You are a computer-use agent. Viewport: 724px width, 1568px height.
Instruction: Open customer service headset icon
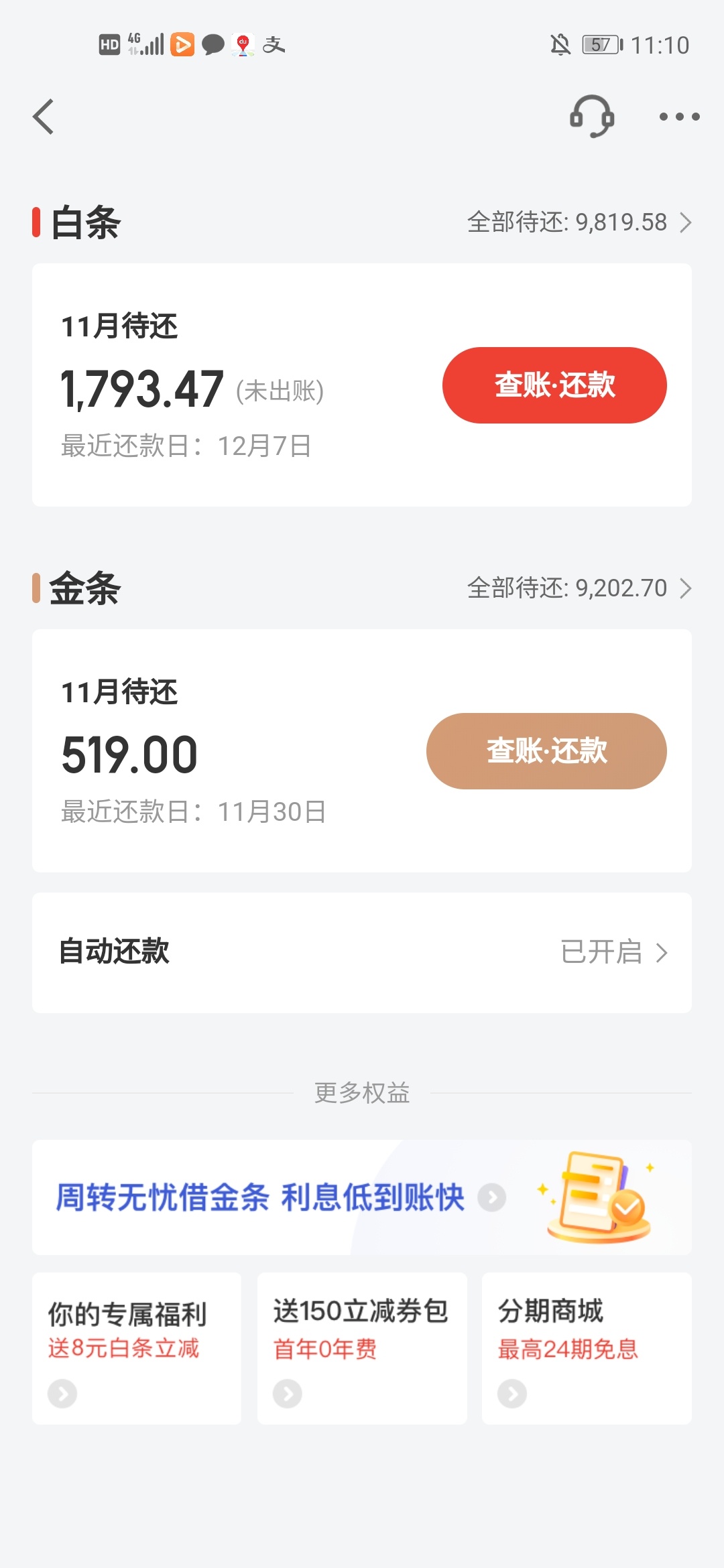(592, 117)
